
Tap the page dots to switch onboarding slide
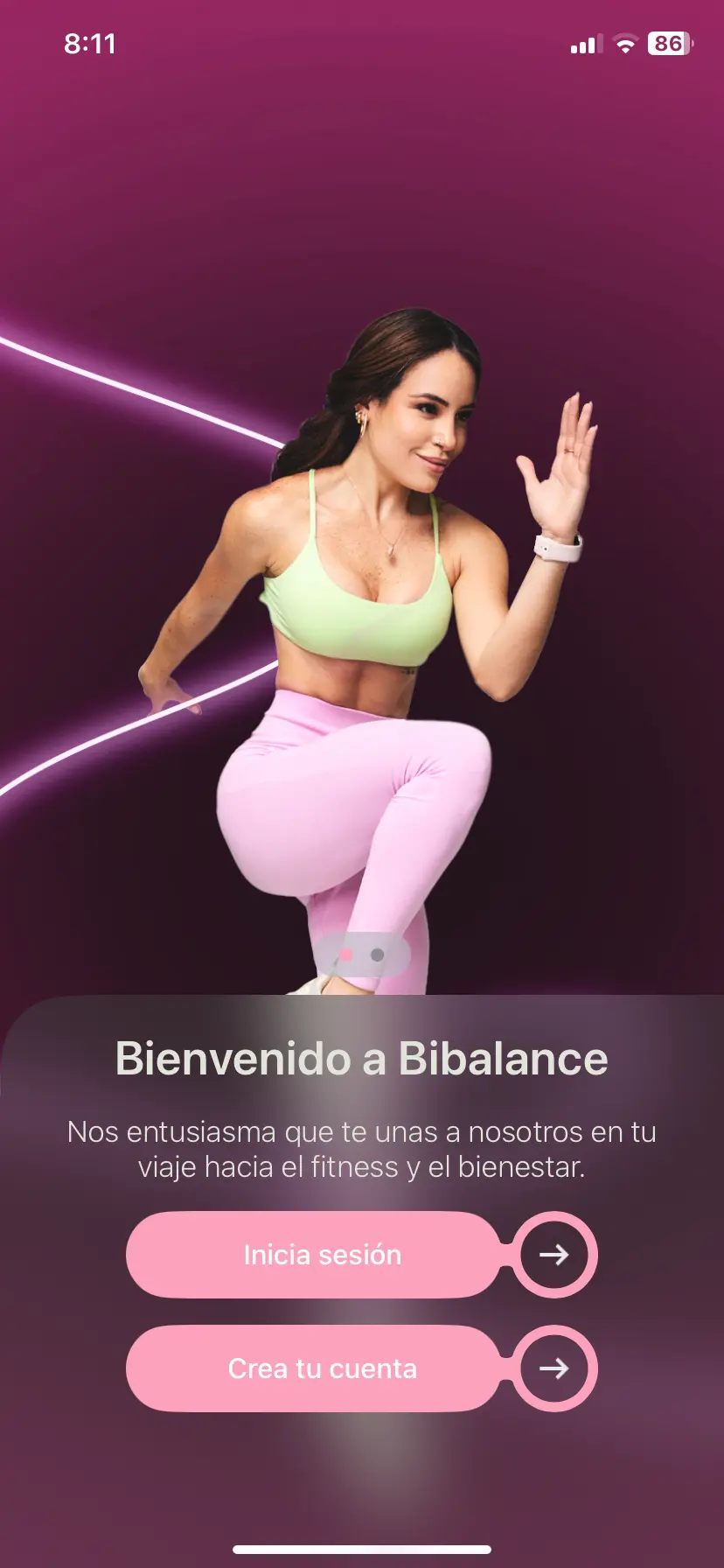coord(362,954)
